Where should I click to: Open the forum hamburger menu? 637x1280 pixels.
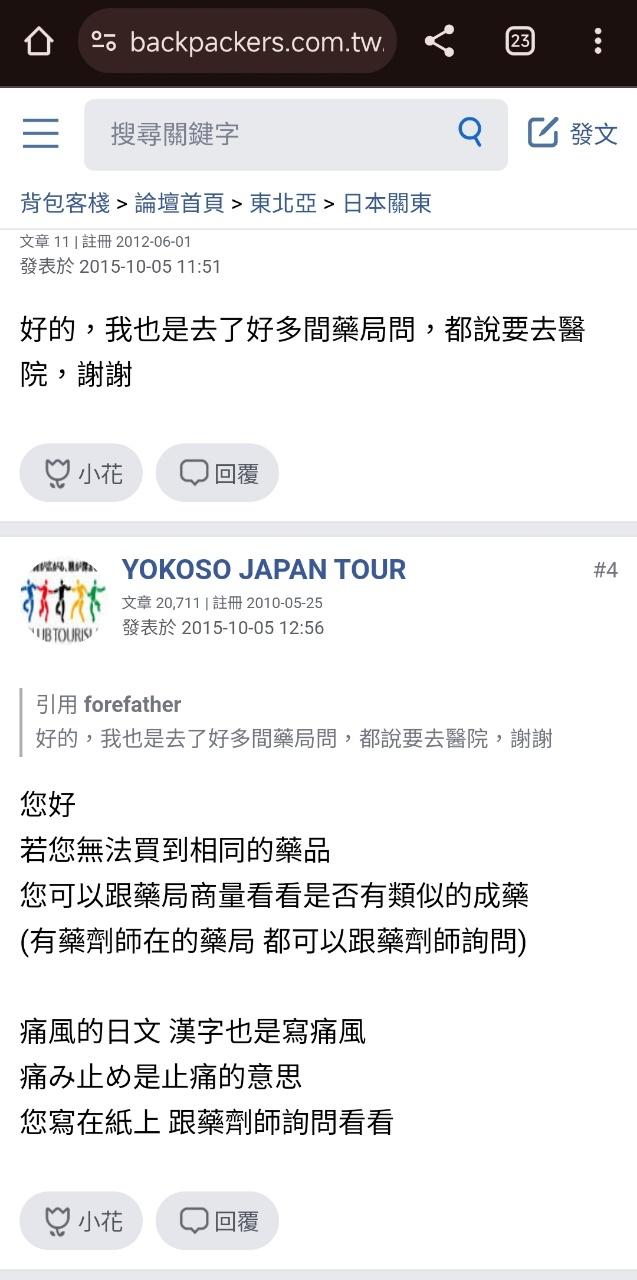point(40,133)
